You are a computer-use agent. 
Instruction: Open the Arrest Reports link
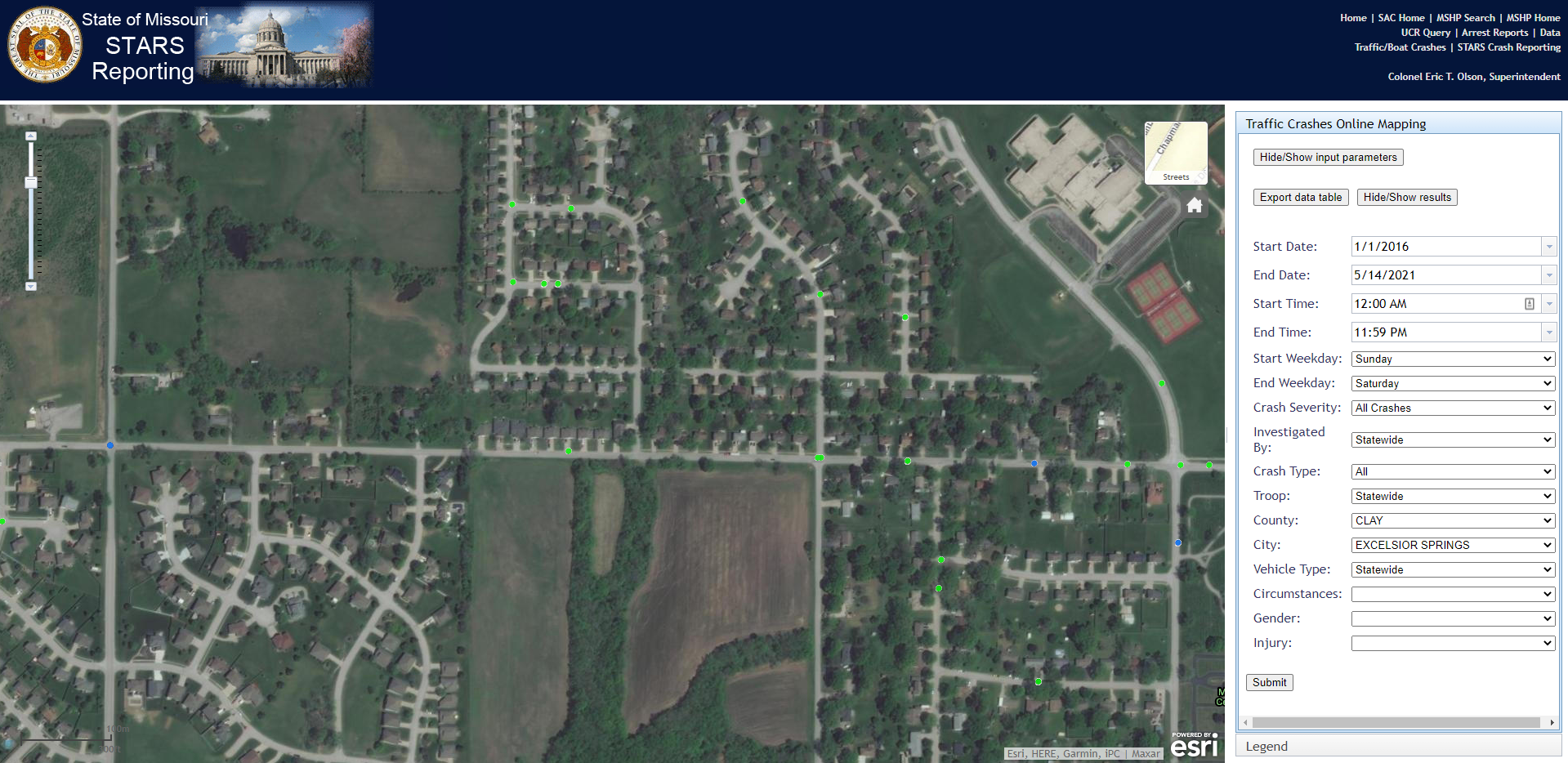1494,33
